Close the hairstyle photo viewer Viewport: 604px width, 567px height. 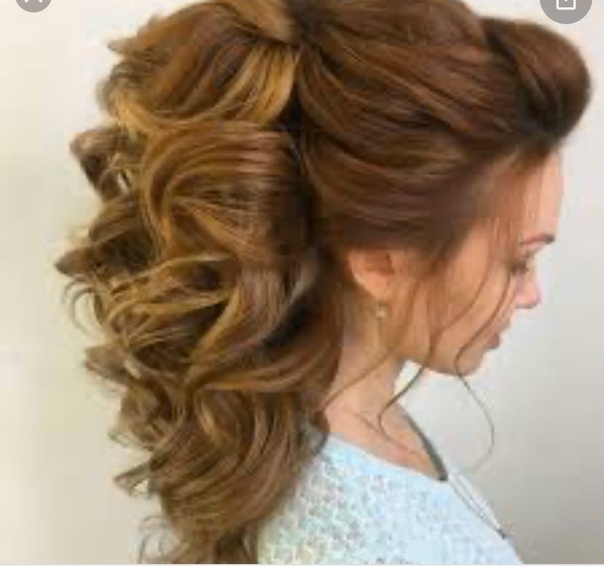[x=34, y=2]
